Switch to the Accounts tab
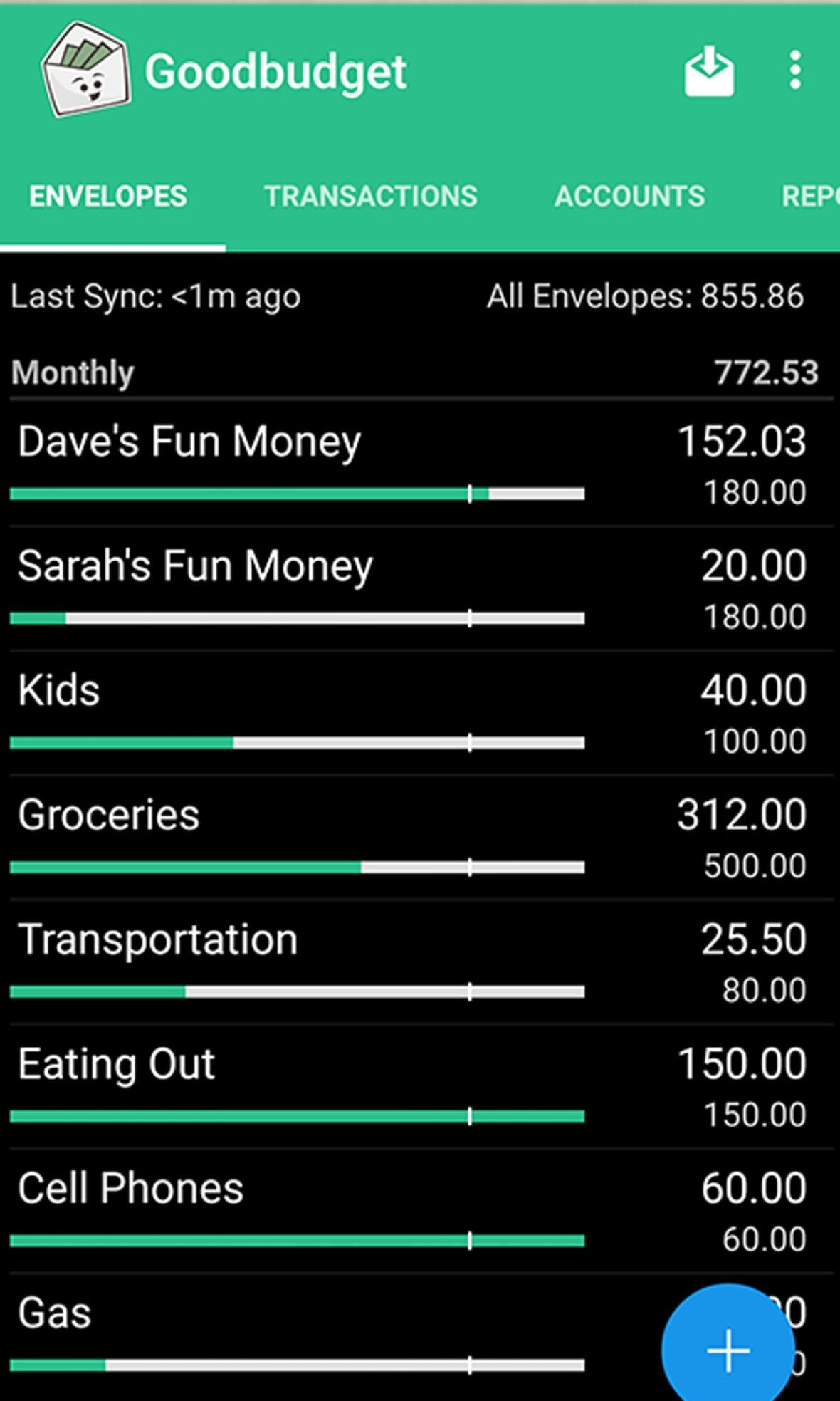 [x=629, y=197]
